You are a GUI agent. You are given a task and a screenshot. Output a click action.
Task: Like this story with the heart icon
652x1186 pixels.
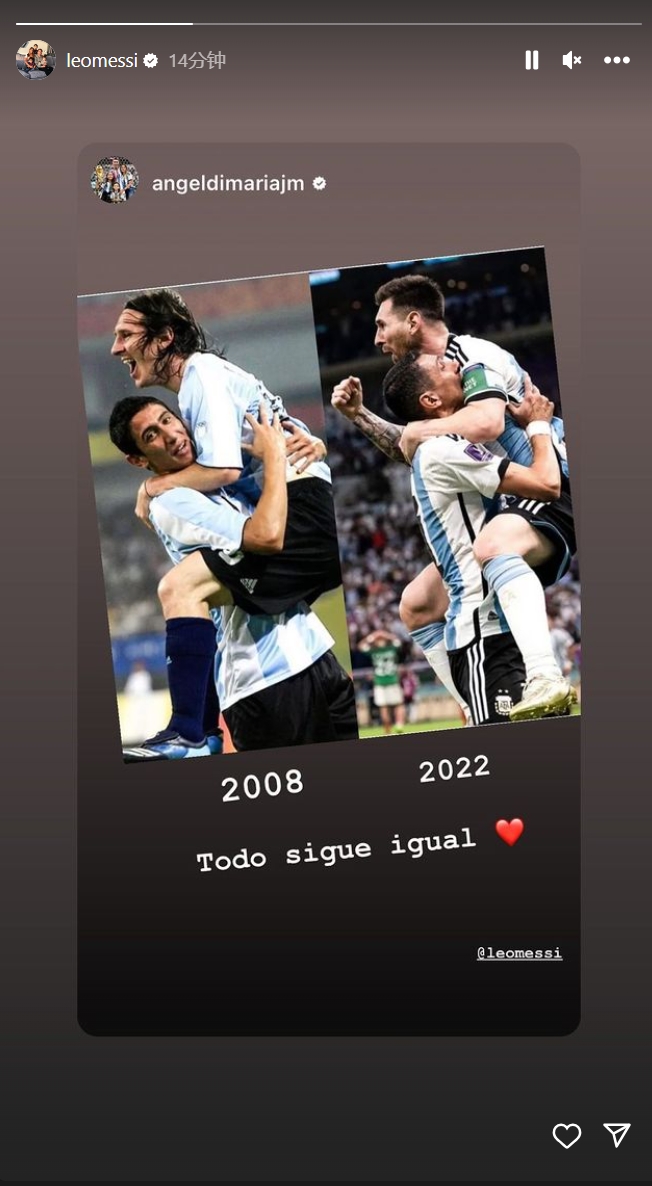point(567,1135)
